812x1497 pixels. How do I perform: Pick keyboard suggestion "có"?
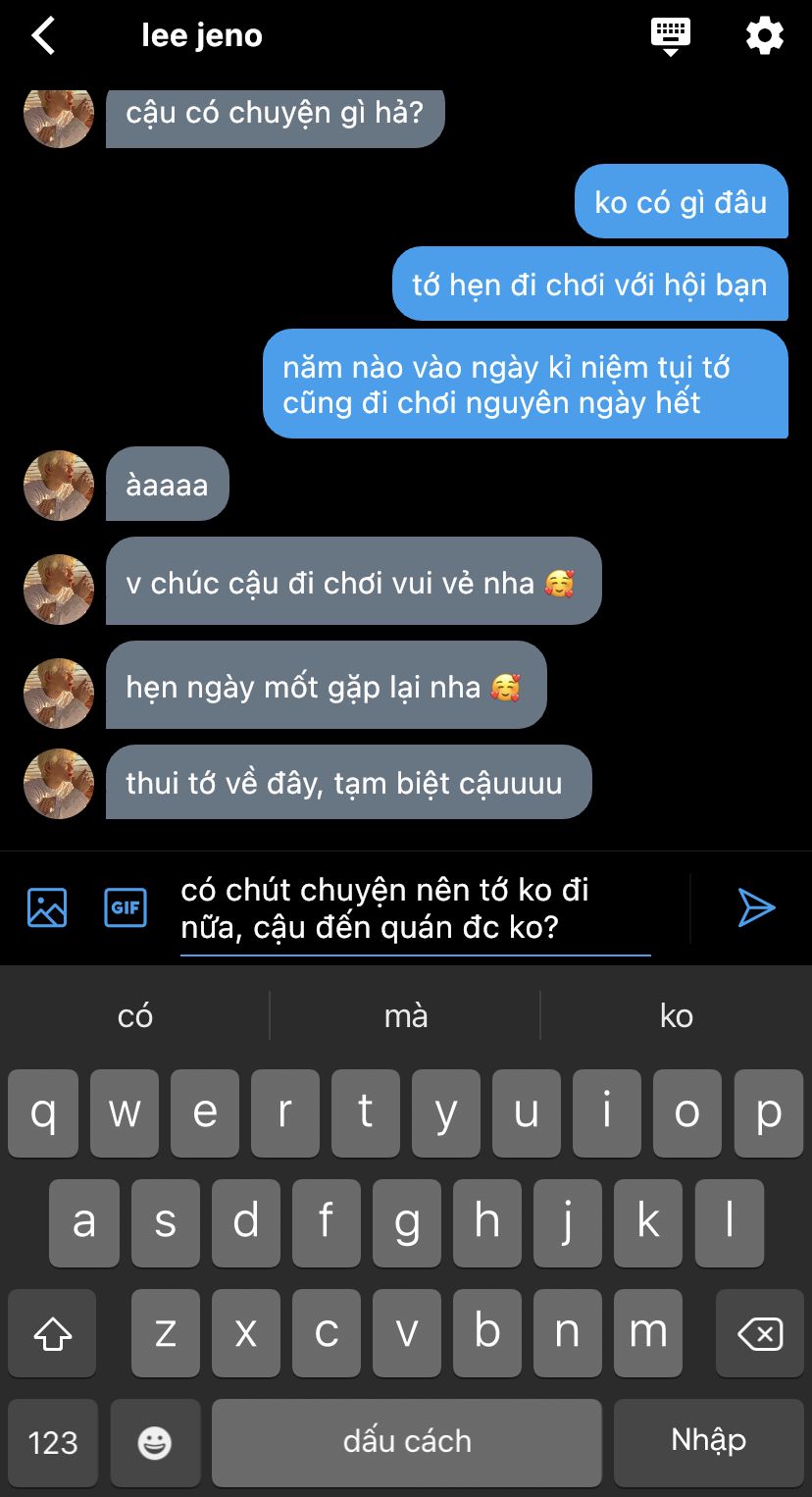tap(135, 1015)
